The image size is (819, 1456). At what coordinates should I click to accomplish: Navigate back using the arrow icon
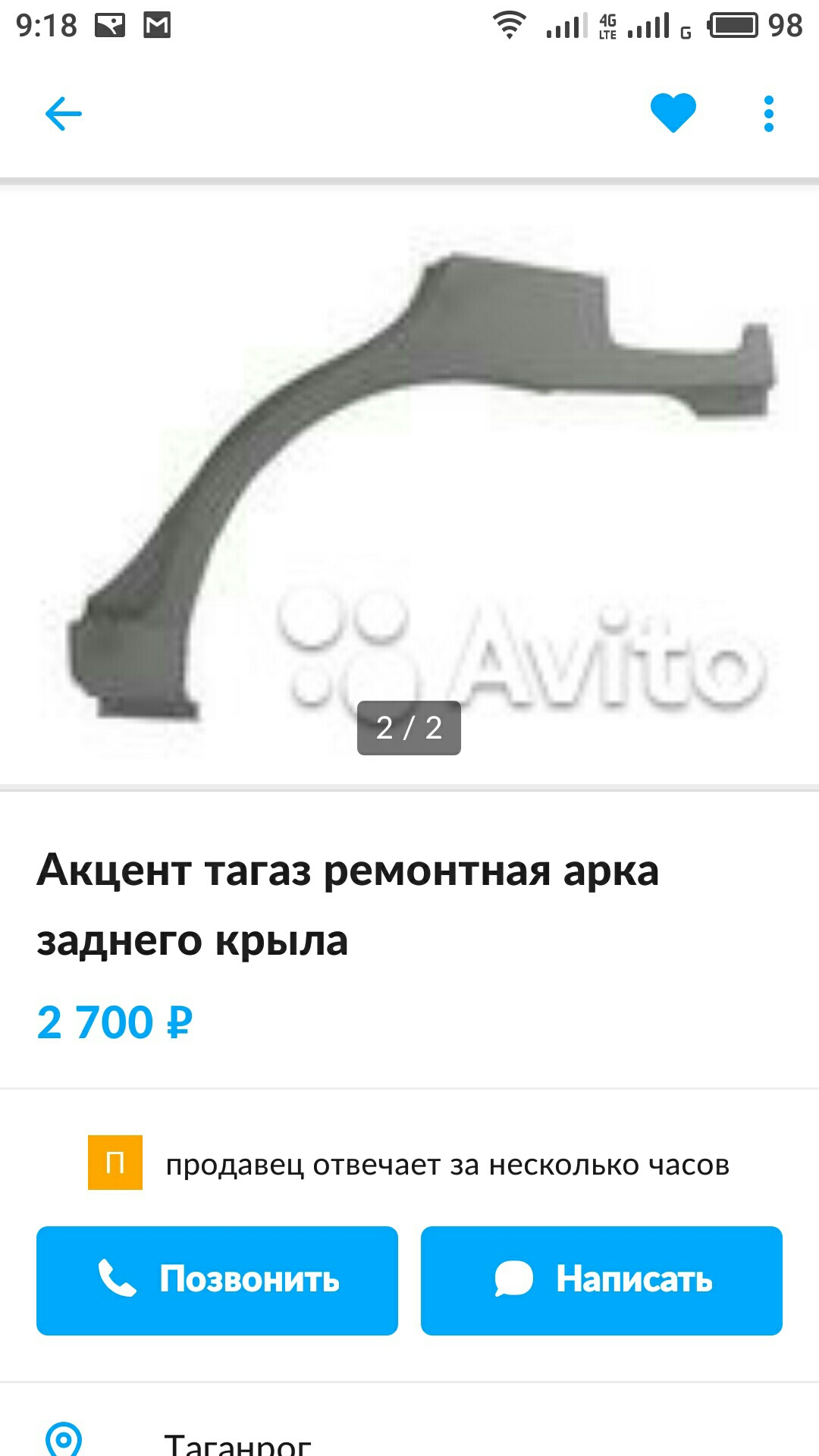point(62,114)
